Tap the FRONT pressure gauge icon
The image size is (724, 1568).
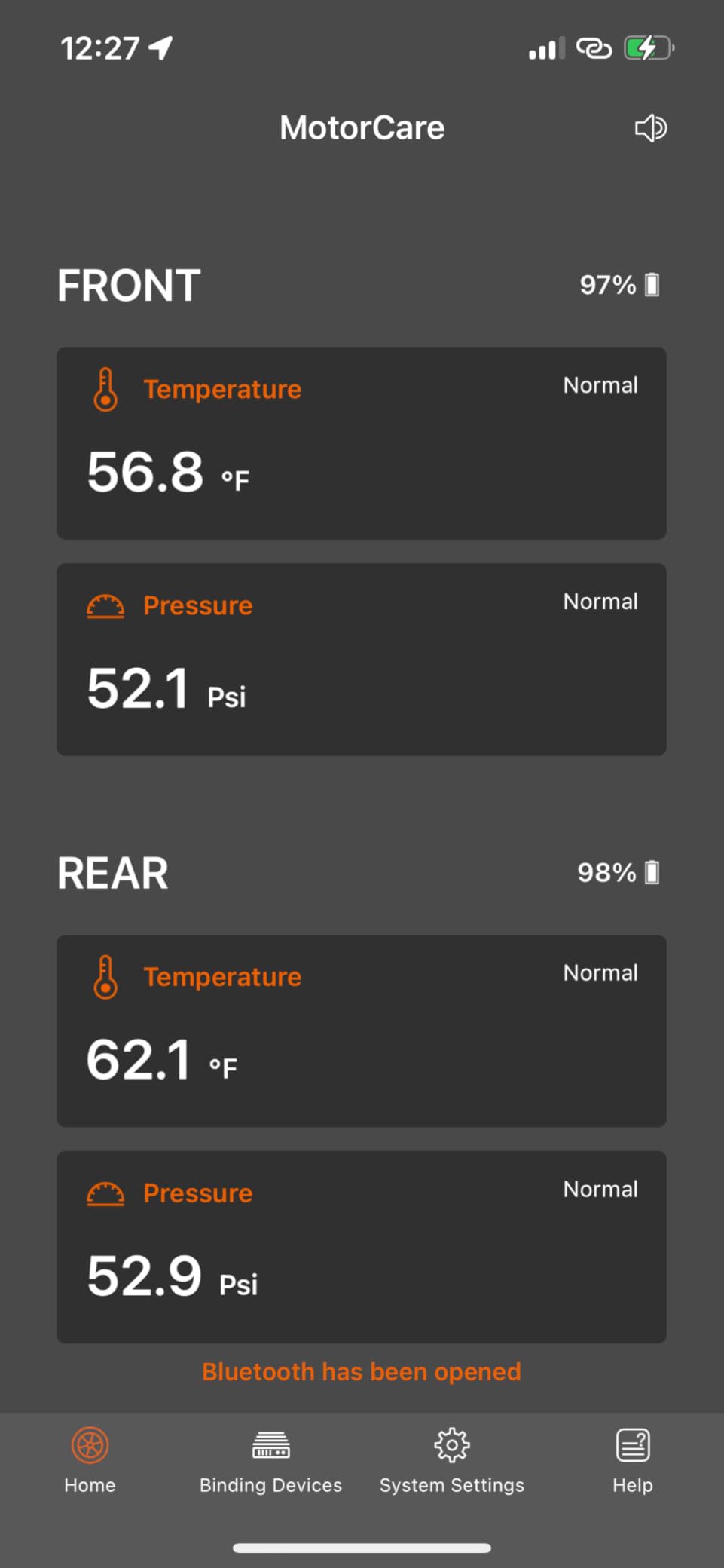click(105, 605)
